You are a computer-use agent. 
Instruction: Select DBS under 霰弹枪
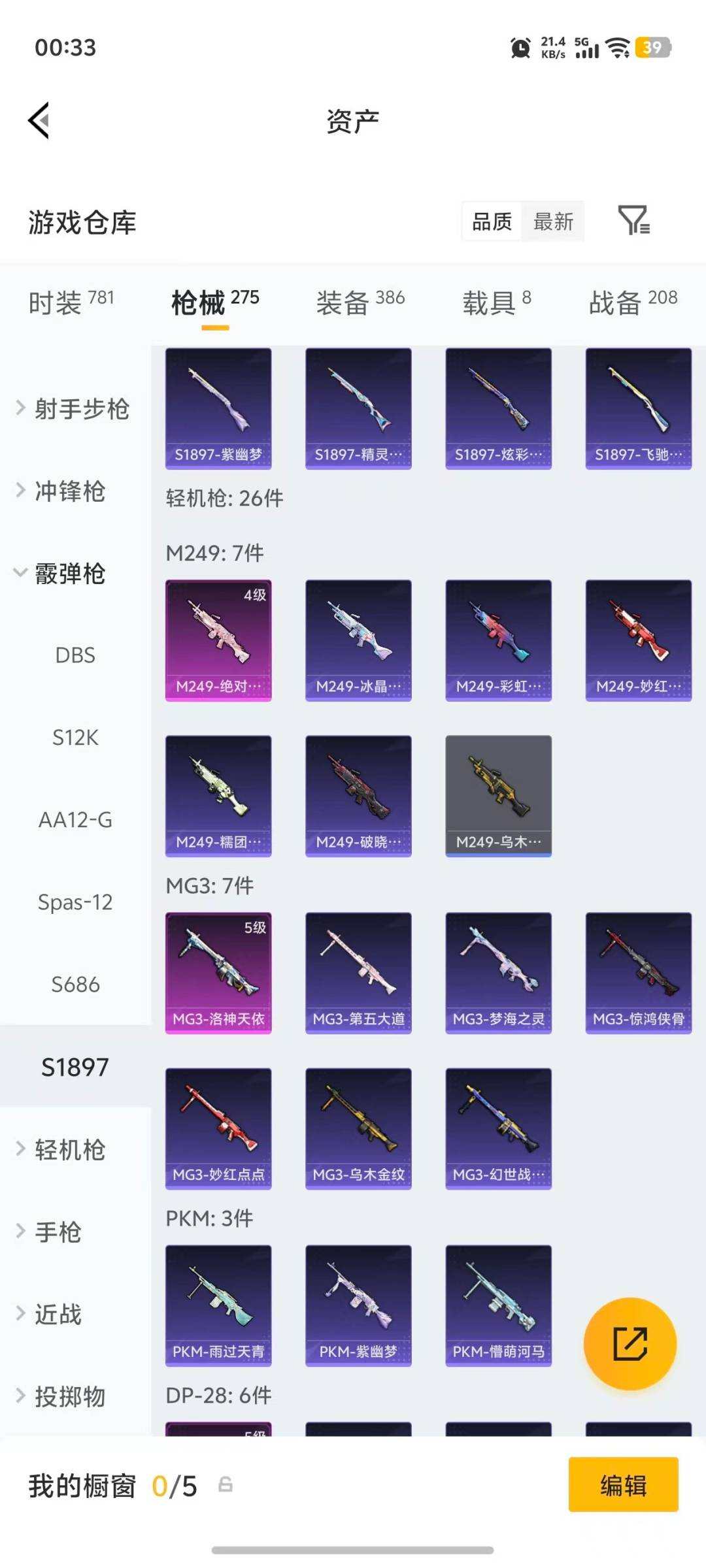click(76, 655)
